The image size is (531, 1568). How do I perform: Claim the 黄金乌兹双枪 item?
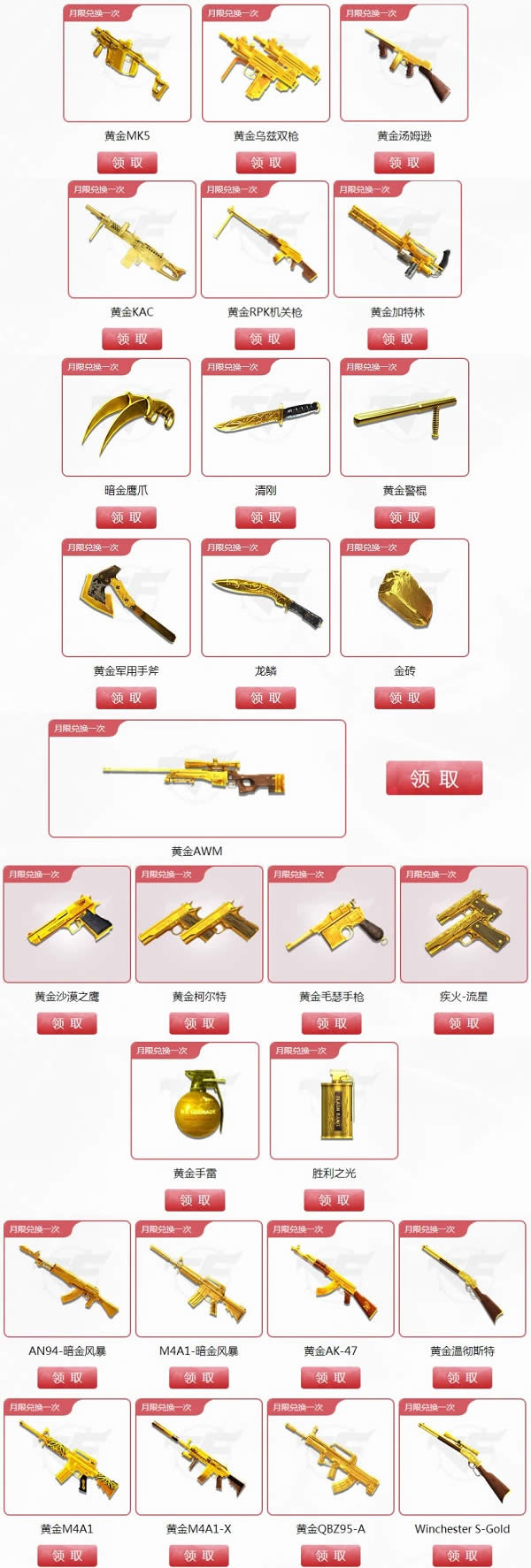click(265, 163)
